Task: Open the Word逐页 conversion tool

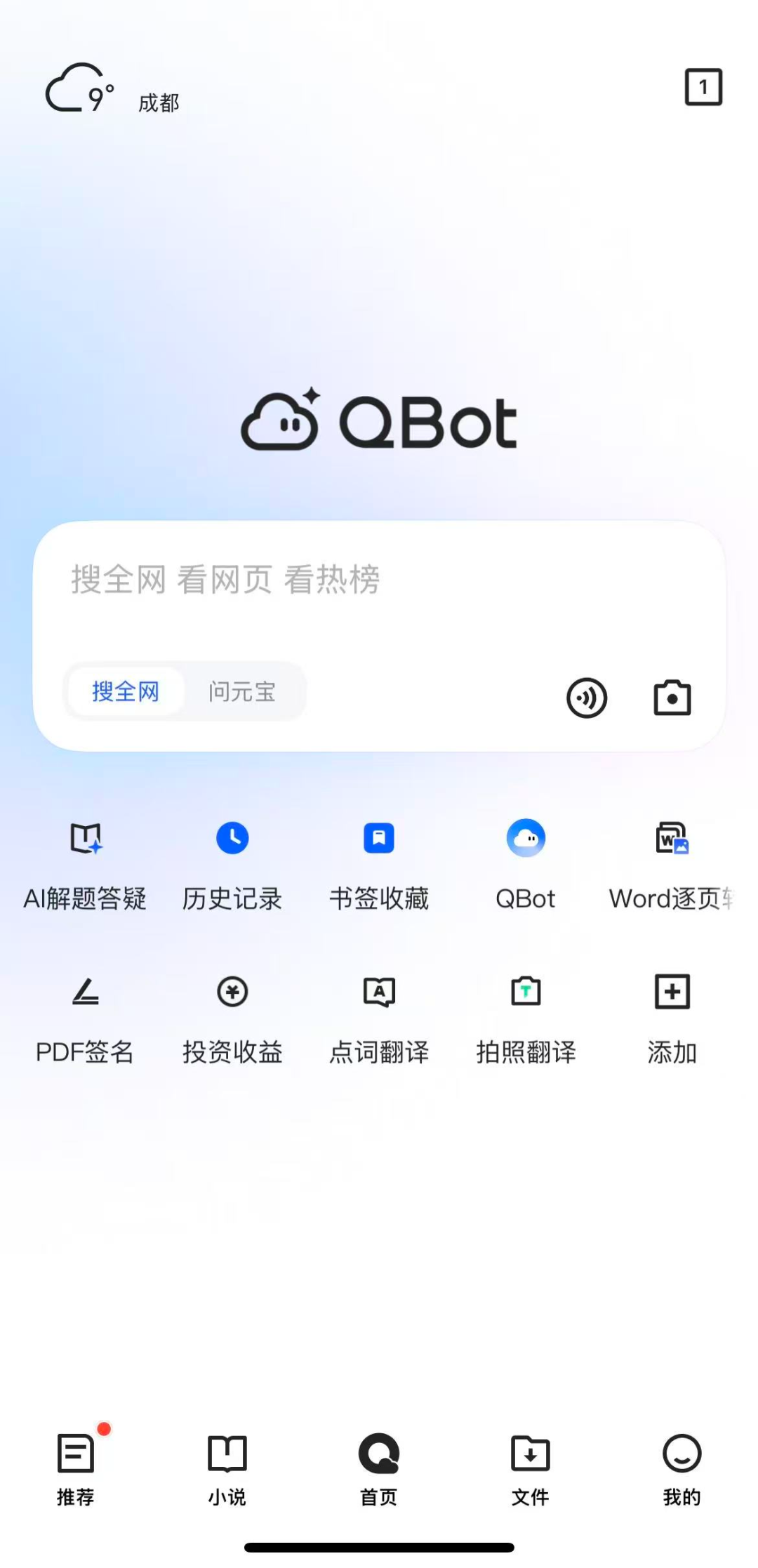Action: [672, 863]
